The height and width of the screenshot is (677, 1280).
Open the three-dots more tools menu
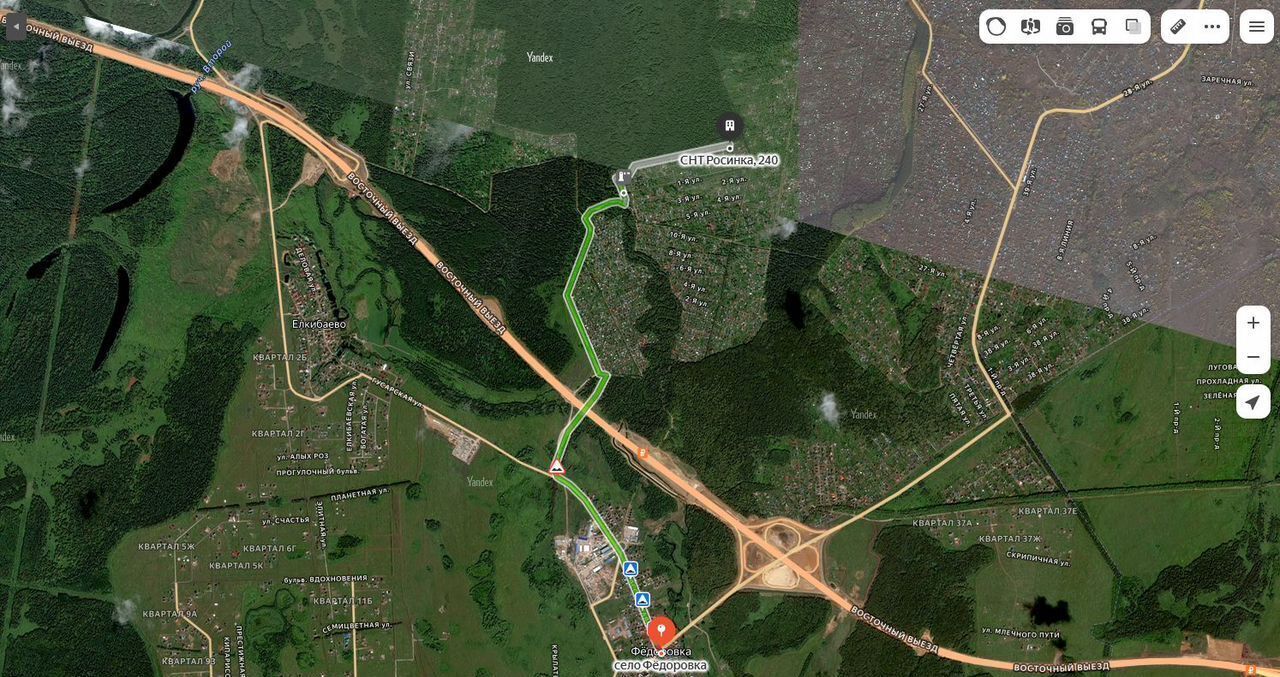coord(1212,27)
